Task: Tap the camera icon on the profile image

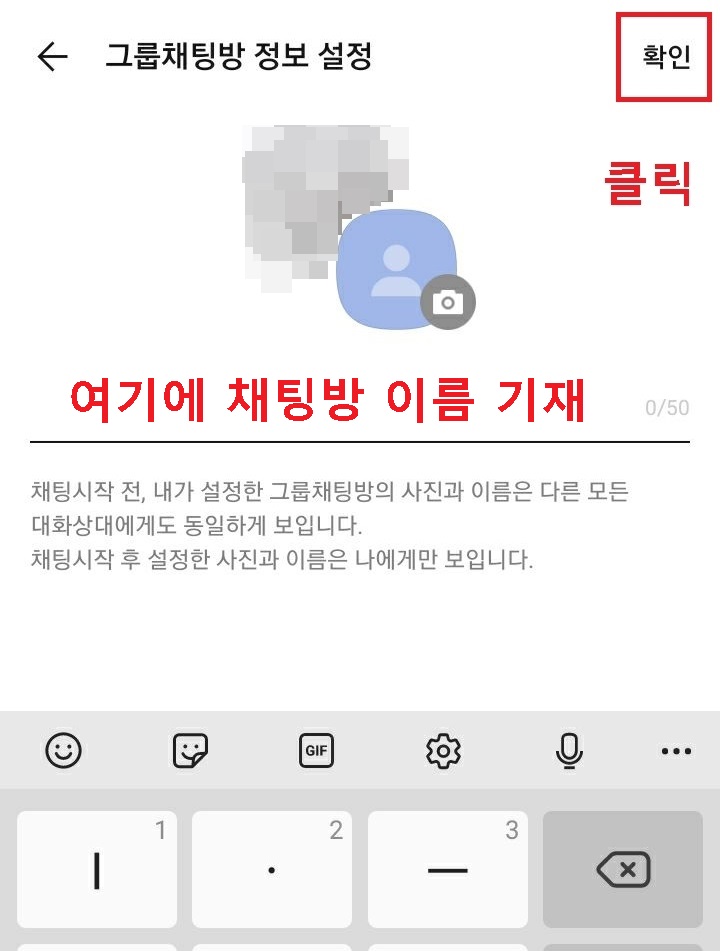Action: (447, 303)
